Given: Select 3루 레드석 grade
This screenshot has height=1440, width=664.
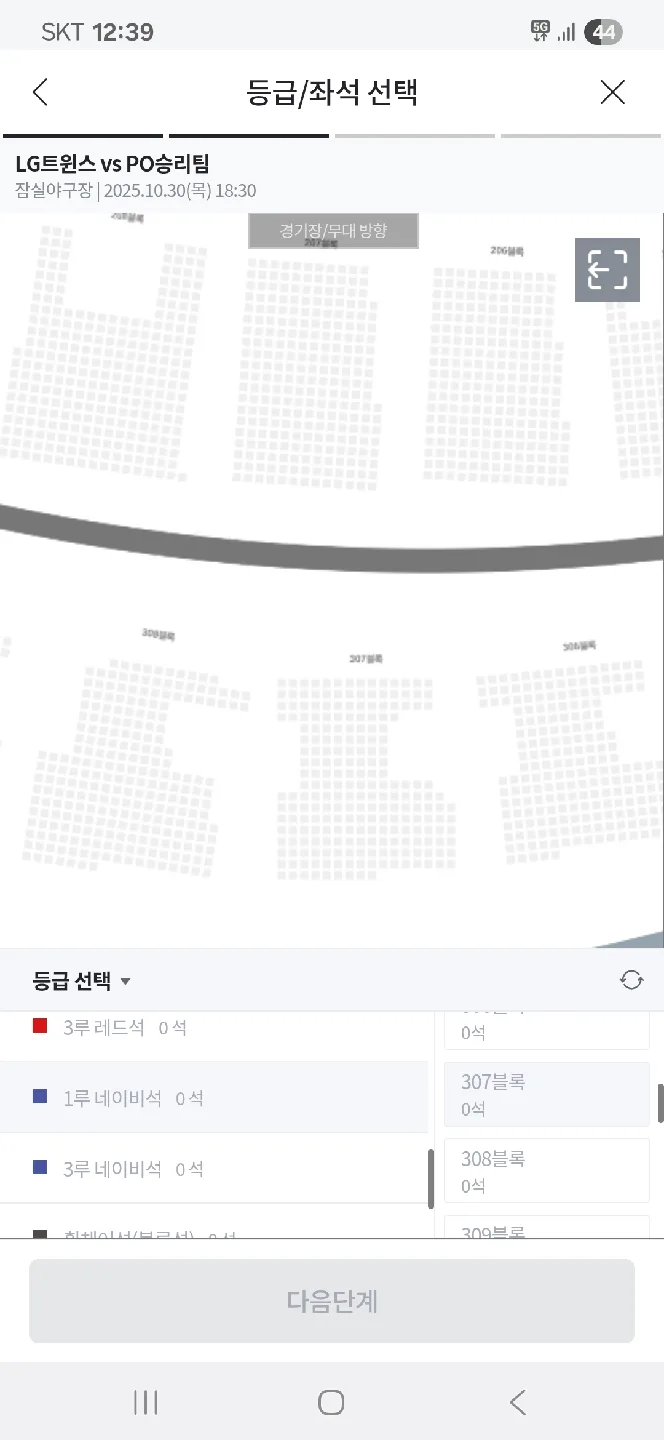Looking at the screenshot, I should click(x=124, y=1027).
